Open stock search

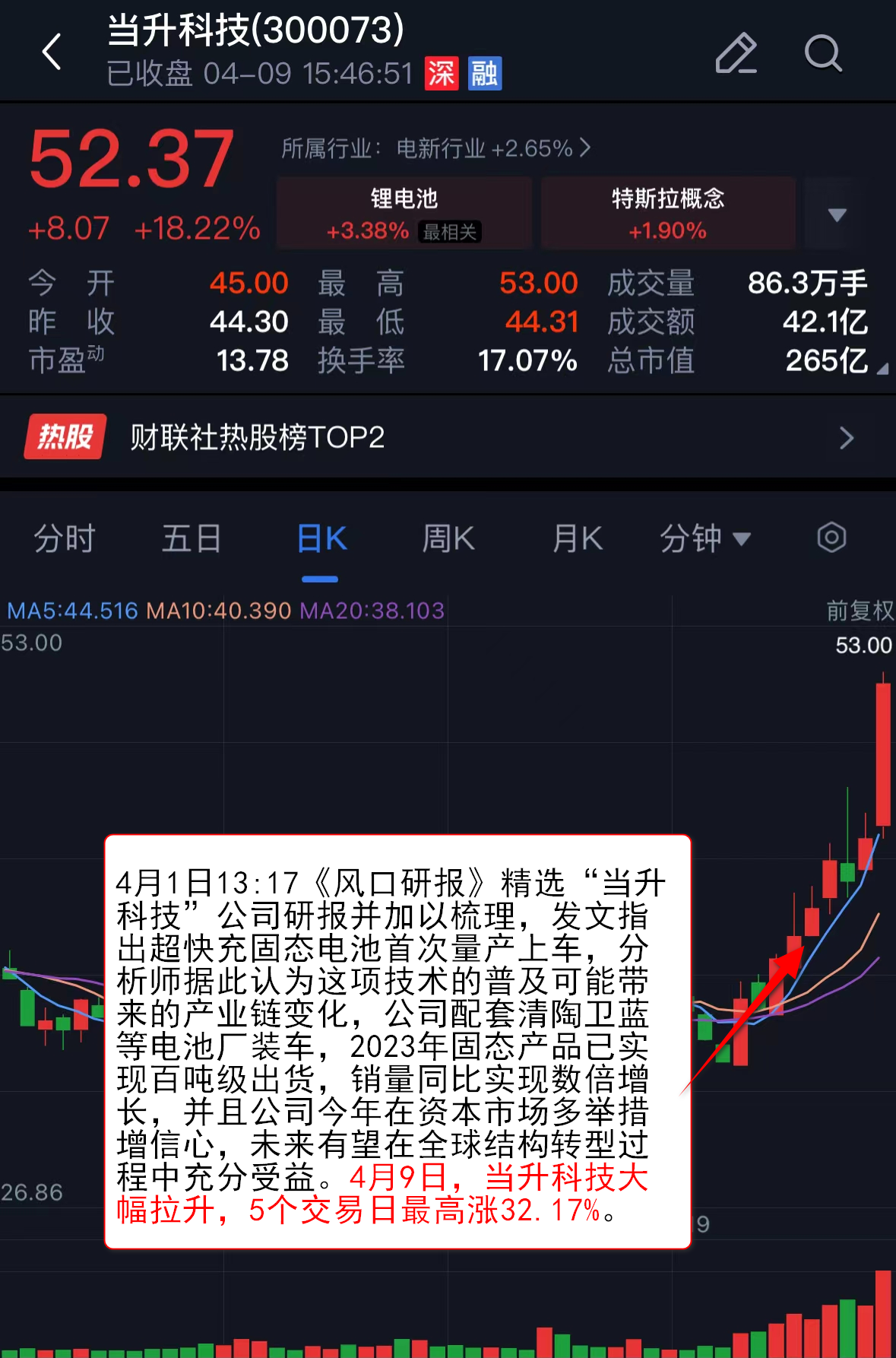pos(823,53)
